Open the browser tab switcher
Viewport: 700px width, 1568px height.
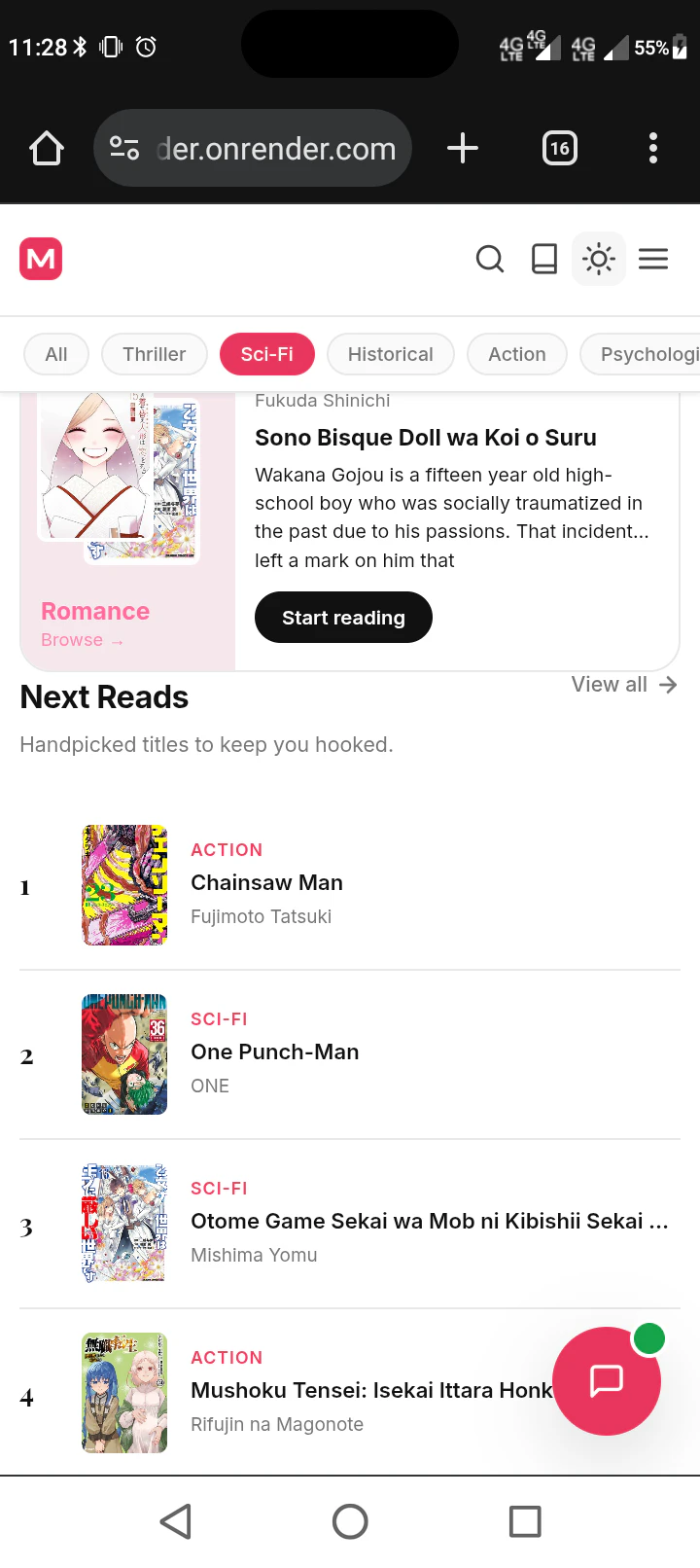(x=559, y=148)
